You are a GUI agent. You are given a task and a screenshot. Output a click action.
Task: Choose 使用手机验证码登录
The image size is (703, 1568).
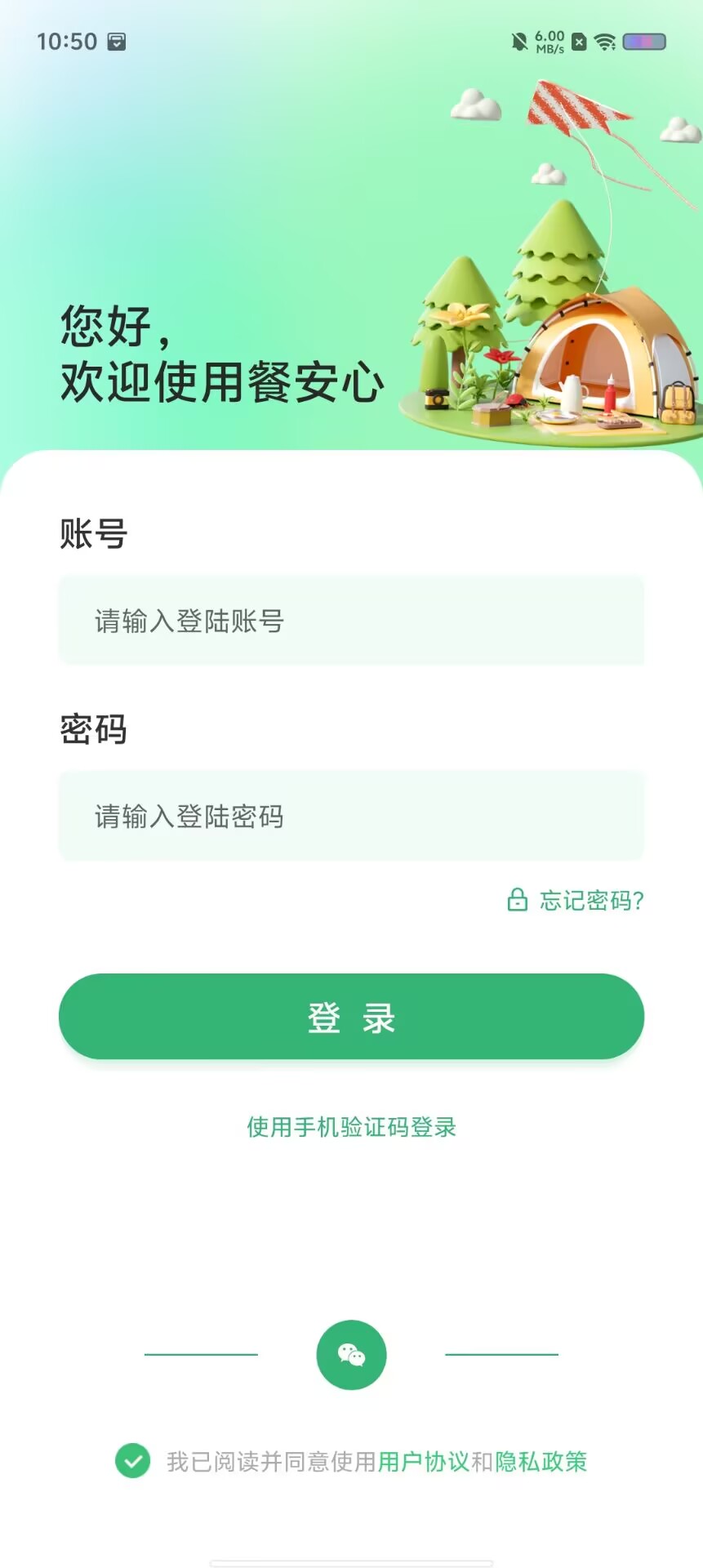351,1127
